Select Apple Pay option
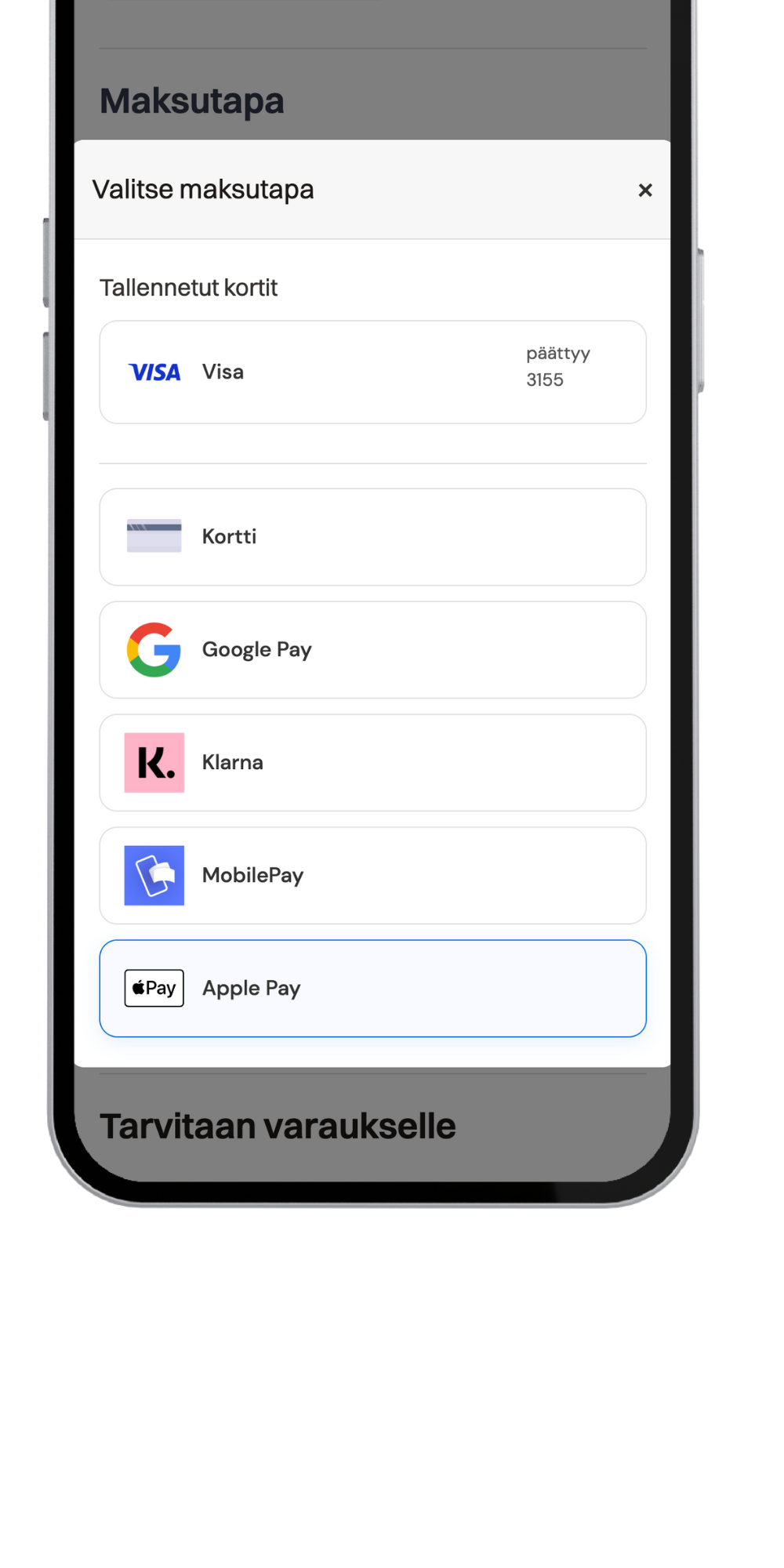The height and width of the screenshot is (1568, 784). pos(373,989)
